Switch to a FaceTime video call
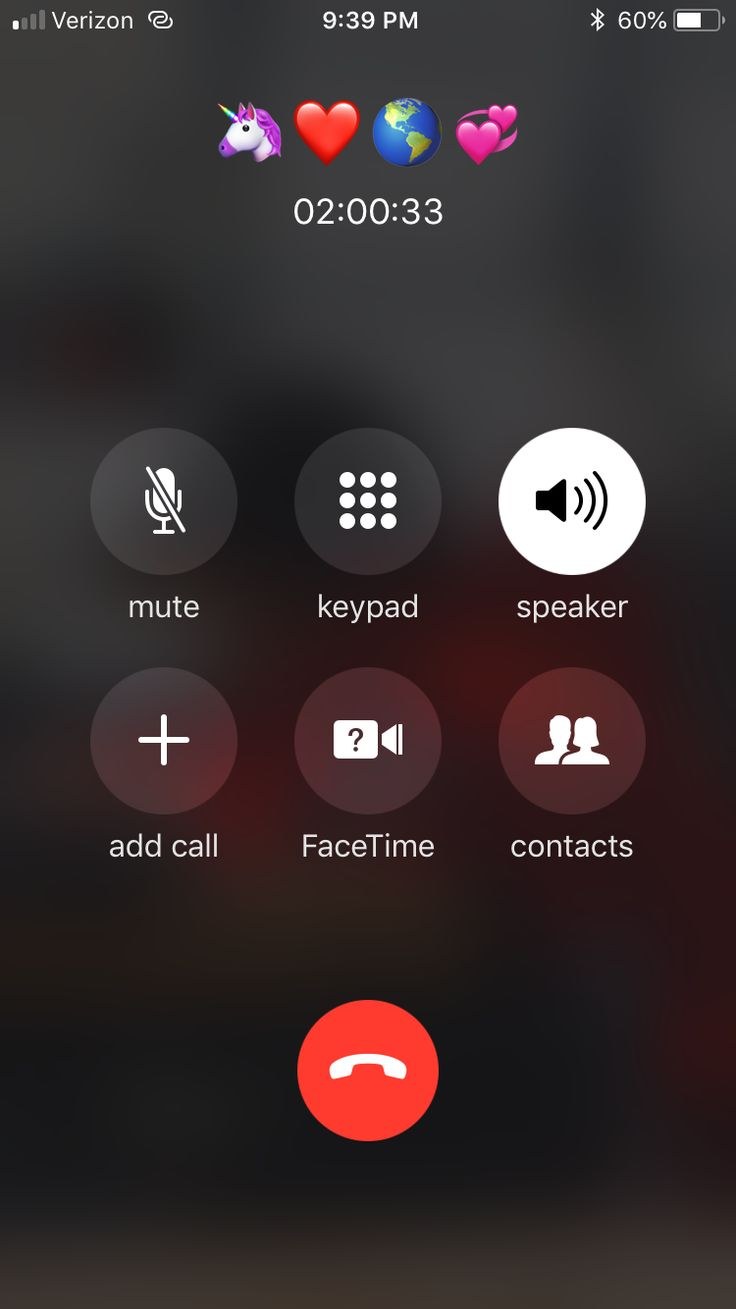This screenshot has height=1309, width=736. point(368,741)
